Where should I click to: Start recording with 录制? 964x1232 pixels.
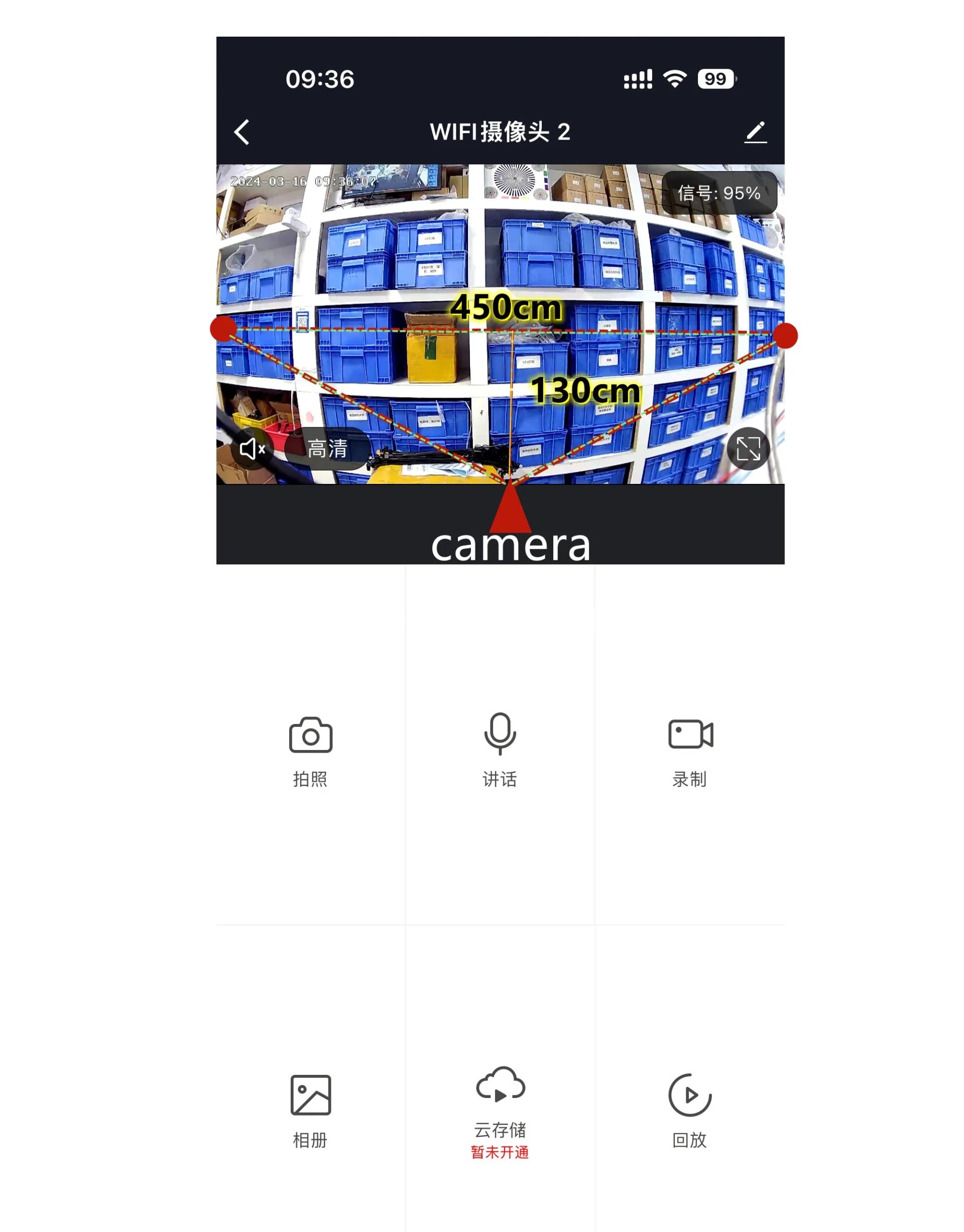(x=690, y=750)
